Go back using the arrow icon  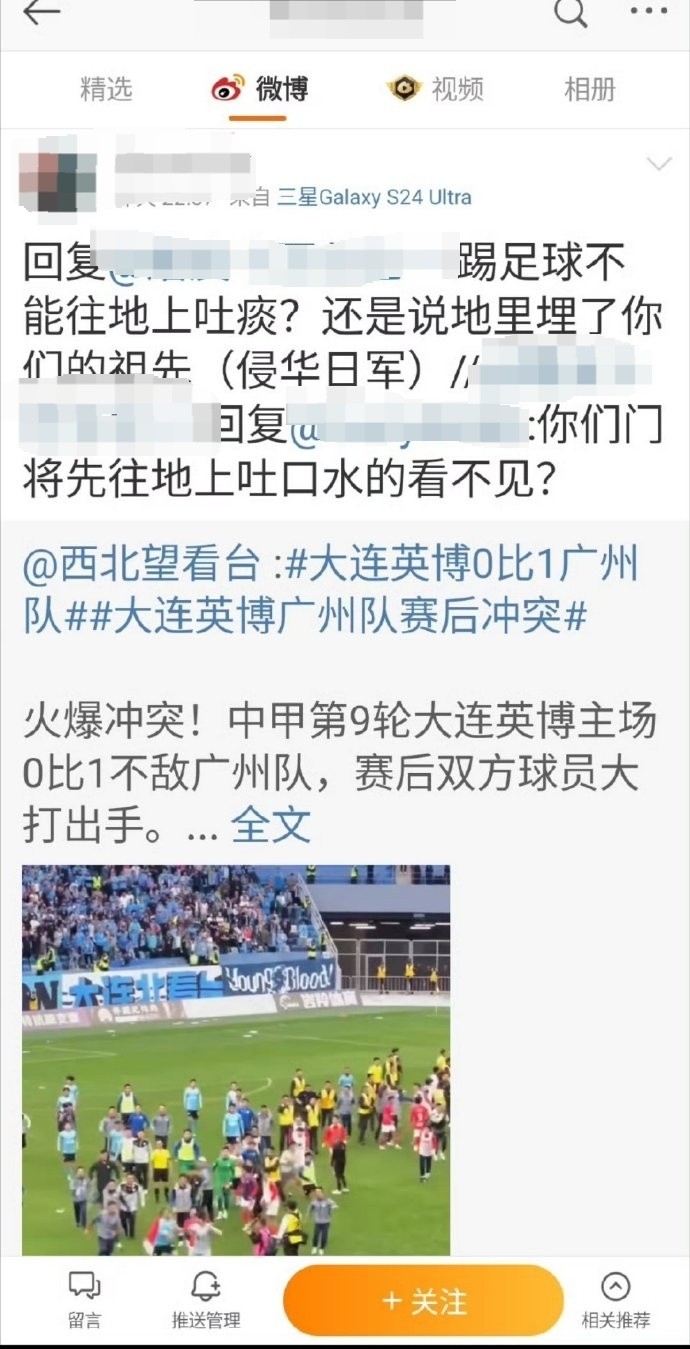click(x=42, y=13)
